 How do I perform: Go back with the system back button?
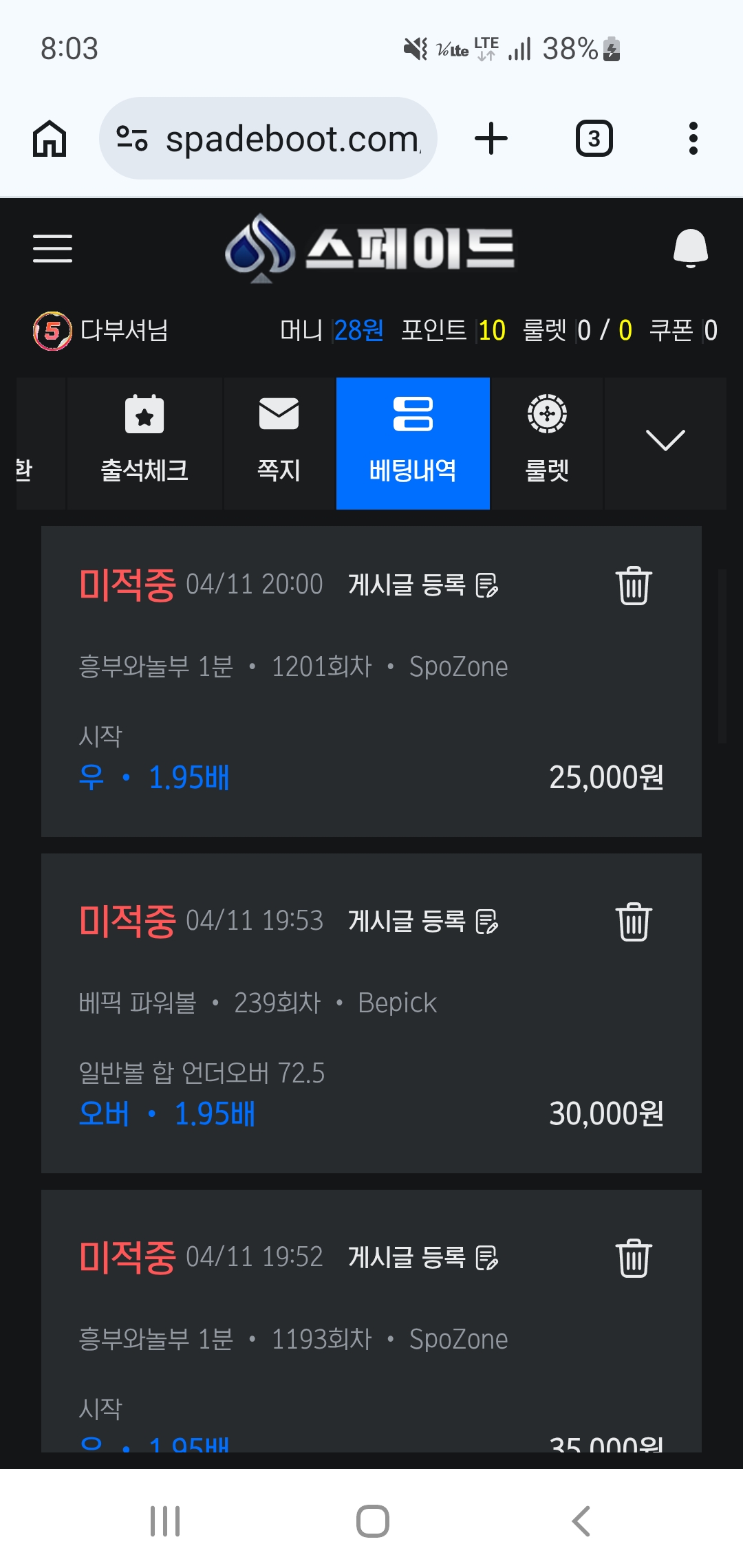point(581,1521)
